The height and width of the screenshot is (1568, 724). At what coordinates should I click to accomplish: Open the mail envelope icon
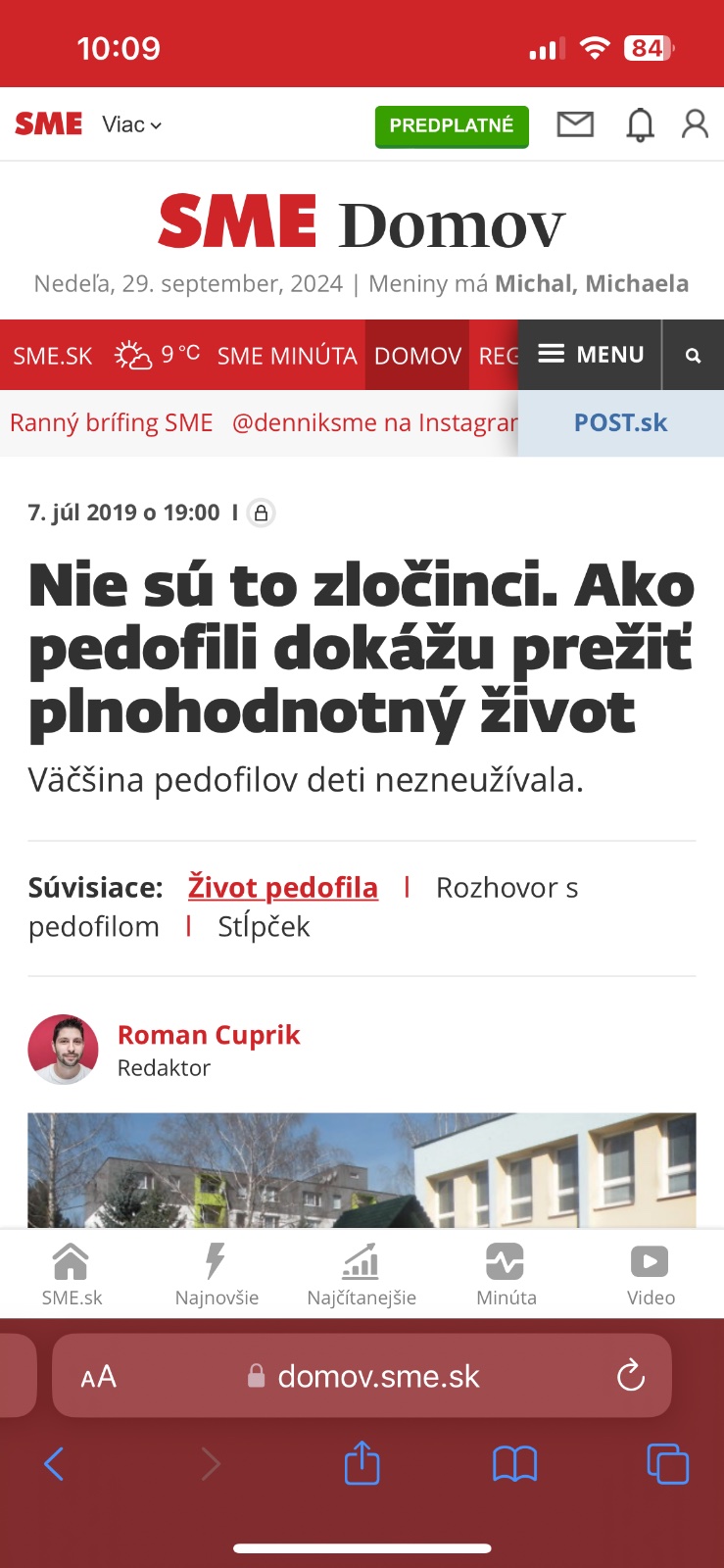[x=575, y=124]
